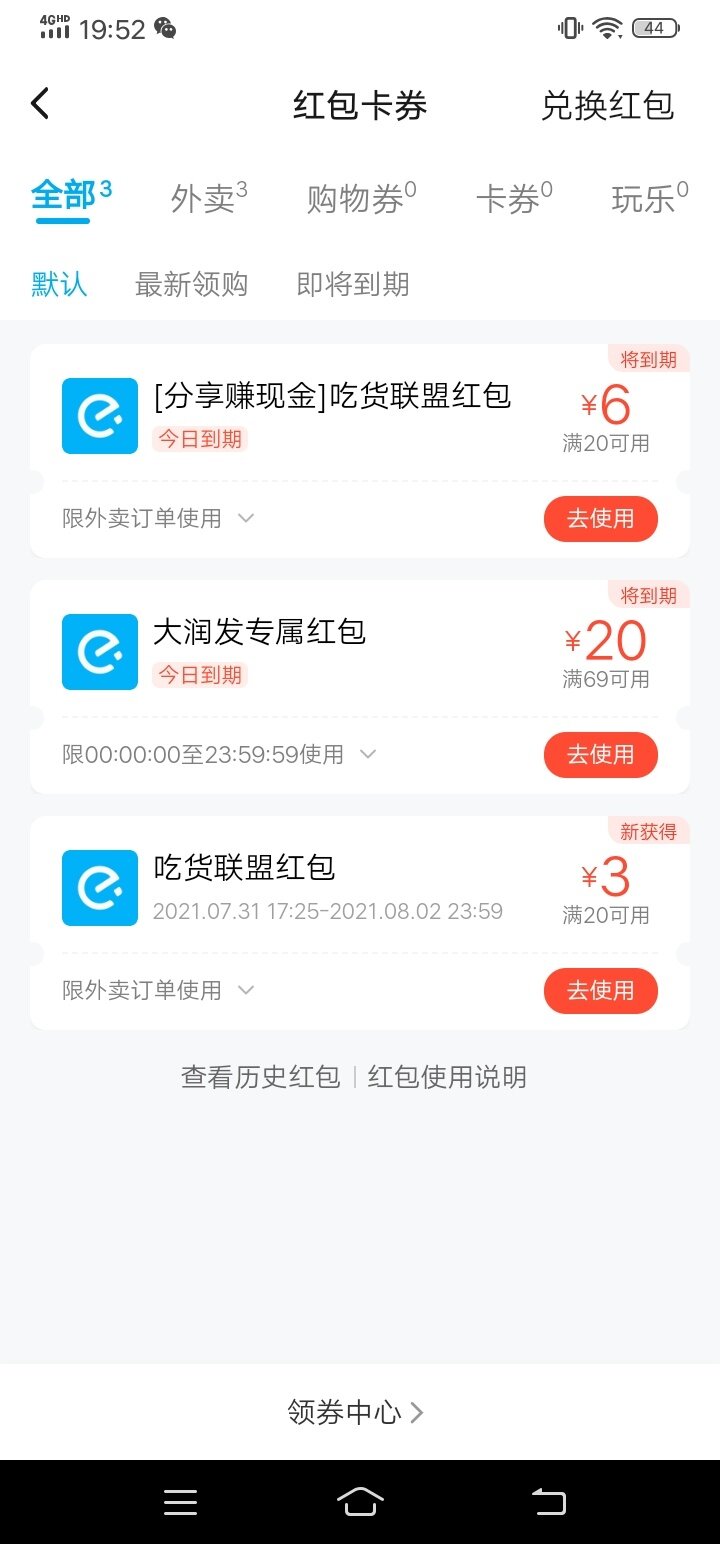This screenshot has width=720, height=1544.
Task: Use the ¥6 分享赚现金 red packet
Action: [600, 519]
